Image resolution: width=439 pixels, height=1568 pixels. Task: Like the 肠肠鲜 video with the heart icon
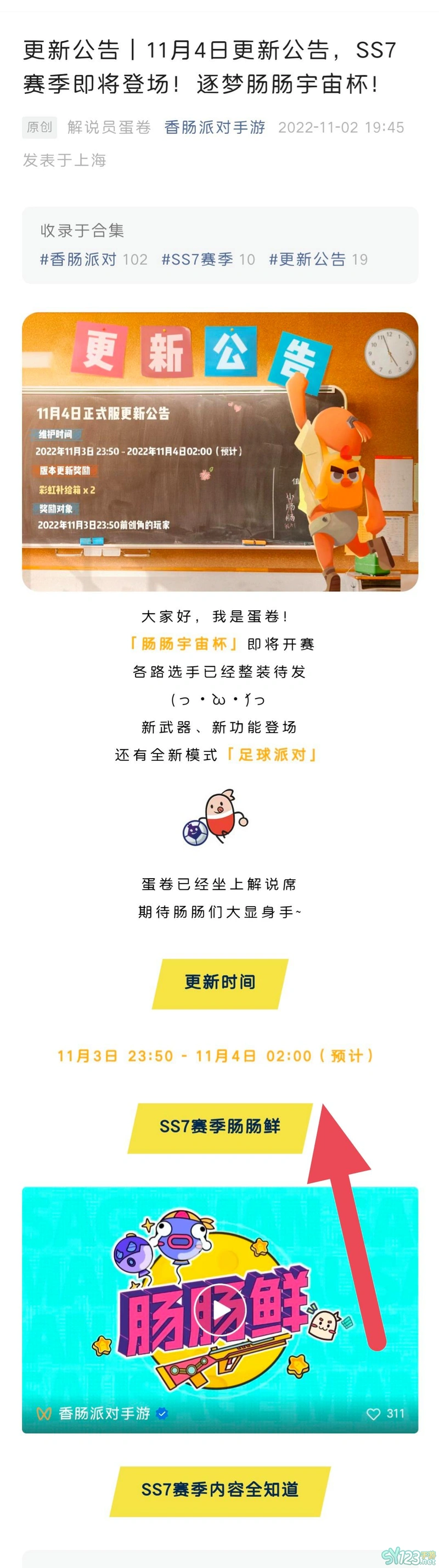pyautogui.click(x=373, y=1414)
